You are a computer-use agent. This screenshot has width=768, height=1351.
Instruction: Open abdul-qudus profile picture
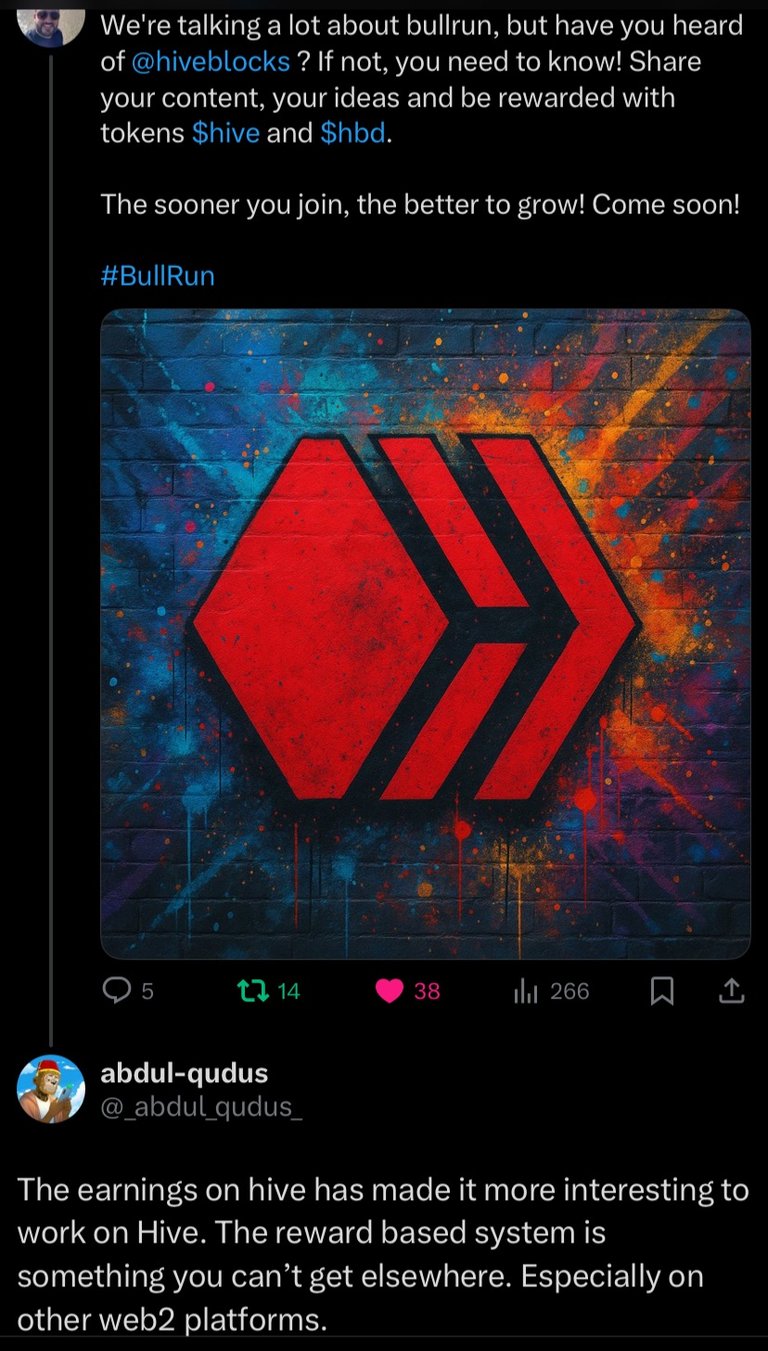pyautogui.click(x=51, y=1088)
